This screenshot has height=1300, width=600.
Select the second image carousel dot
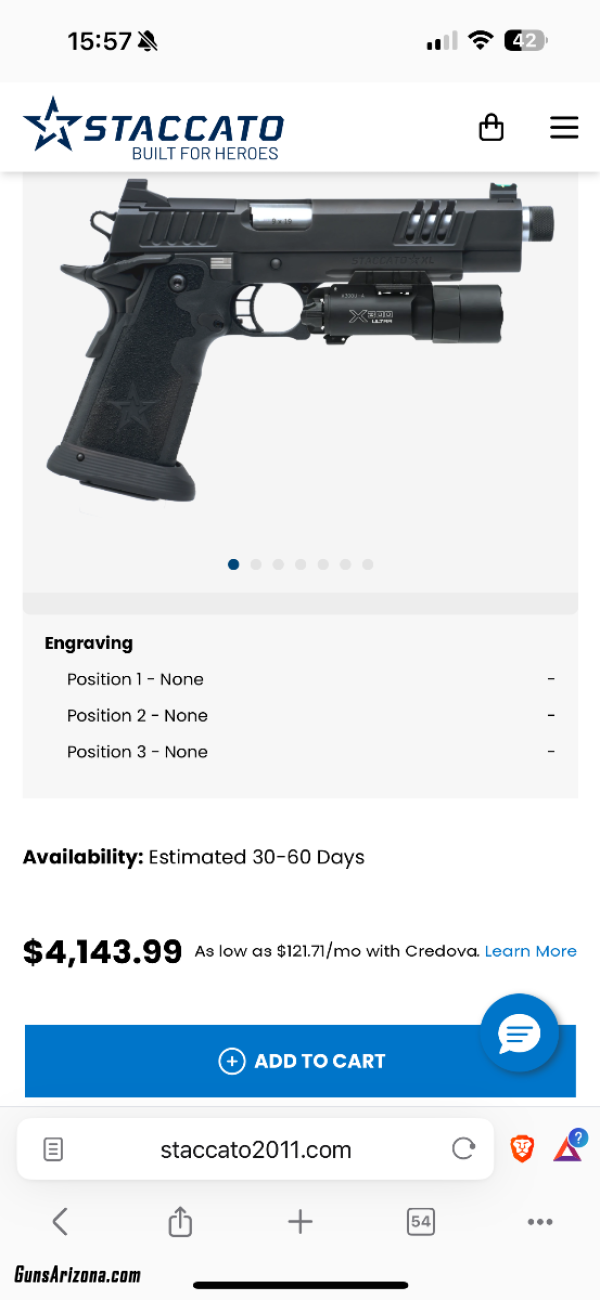tap(256, 564)
